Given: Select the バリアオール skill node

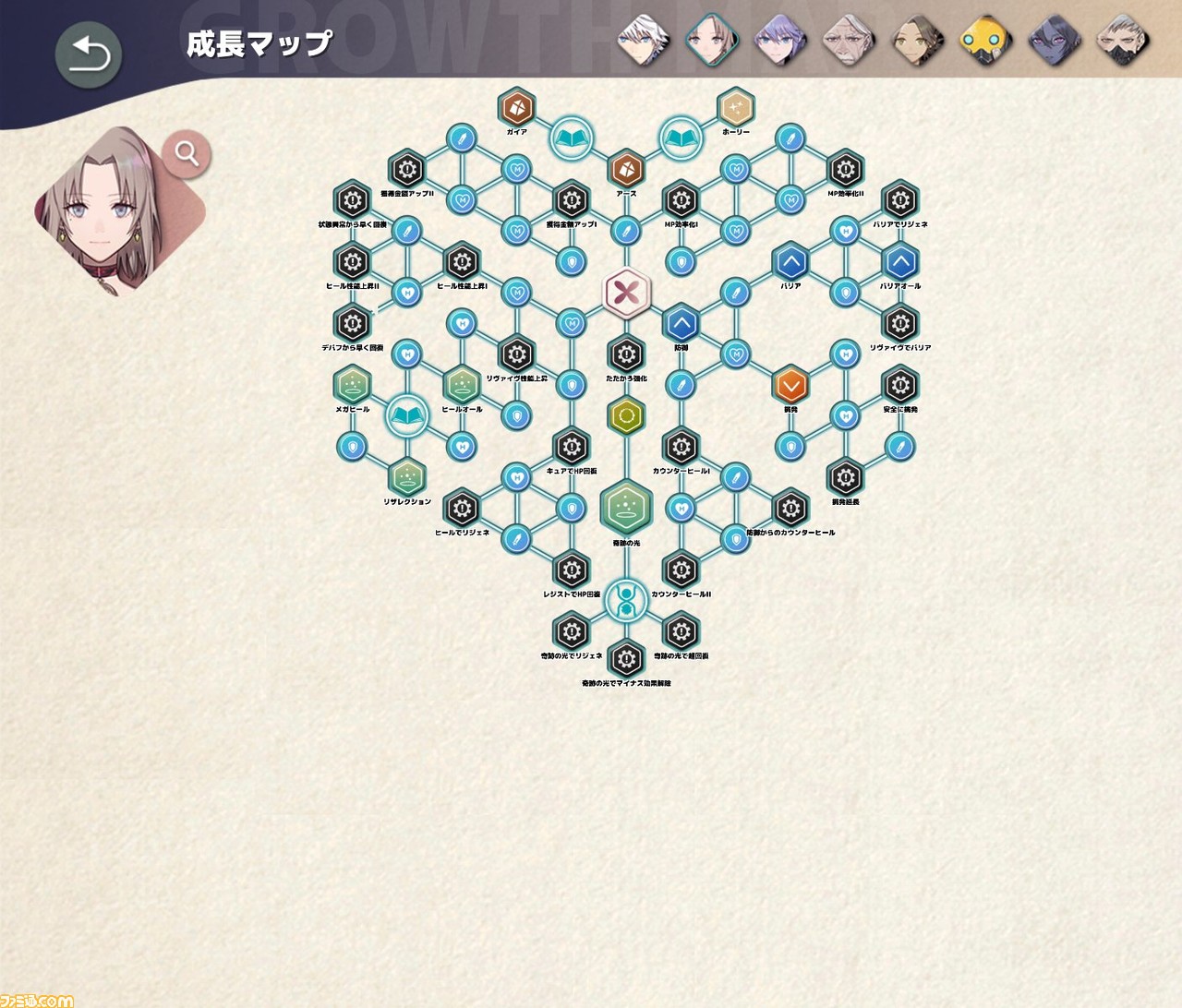Looking at the screenshot, I should click(x=900, y=263).
